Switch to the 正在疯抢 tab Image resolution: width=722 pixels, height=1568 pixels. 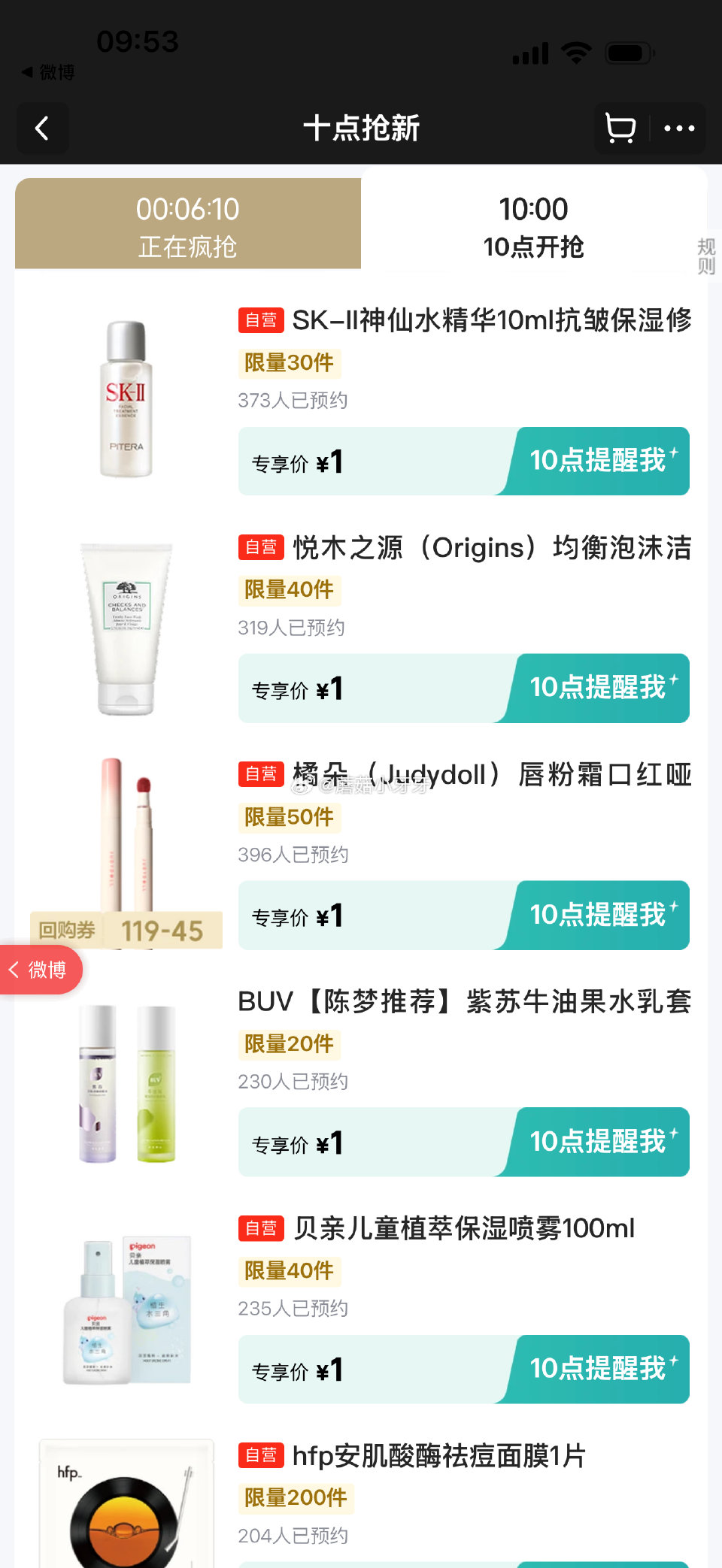(188, 226)
